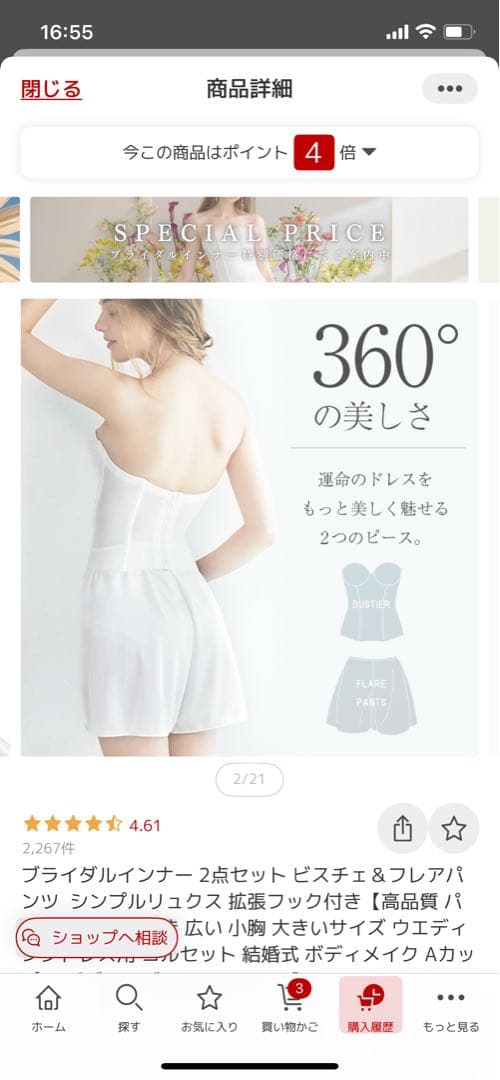
Task: Switch to the 探す search tab
Action: (x=129, y=1008)
